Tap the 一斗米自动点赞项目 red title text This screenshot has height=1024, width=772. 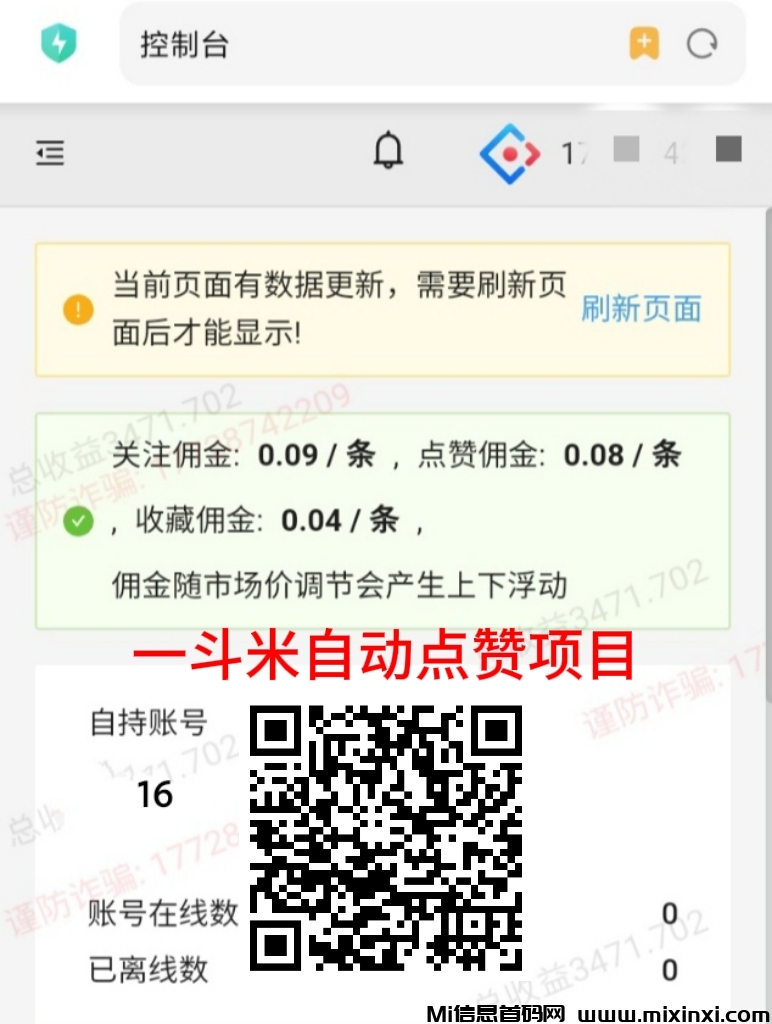[x=385, y=654]
